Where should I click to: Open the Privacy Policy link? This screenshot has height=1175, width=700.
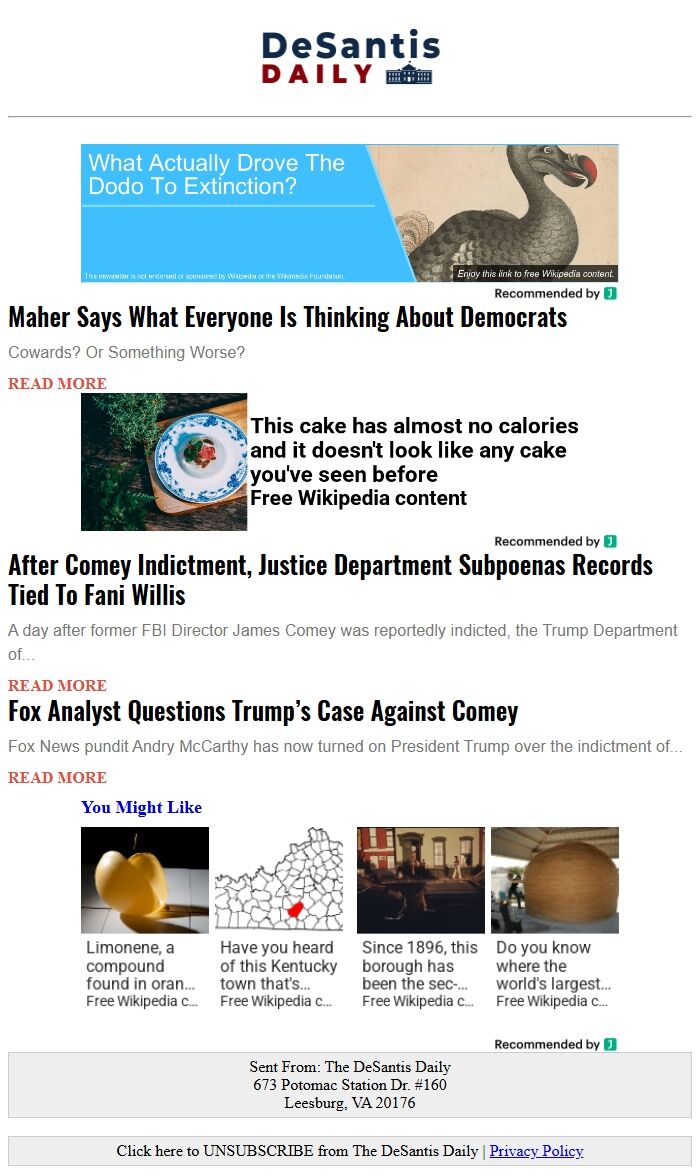pyautogui.click(x=536, y=1151)
